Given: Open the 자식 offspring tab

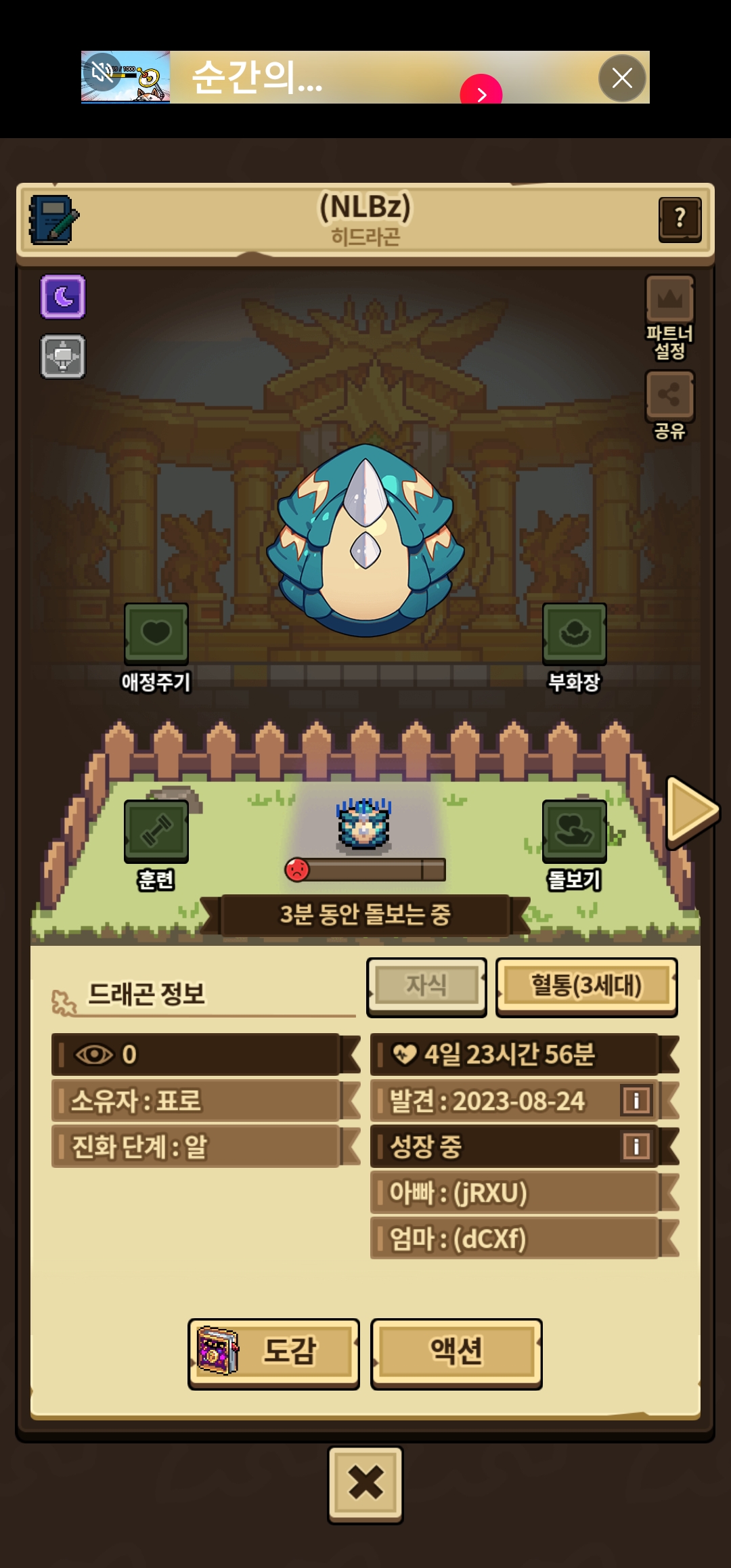Looking at the screenshot, I should [426, 986].
